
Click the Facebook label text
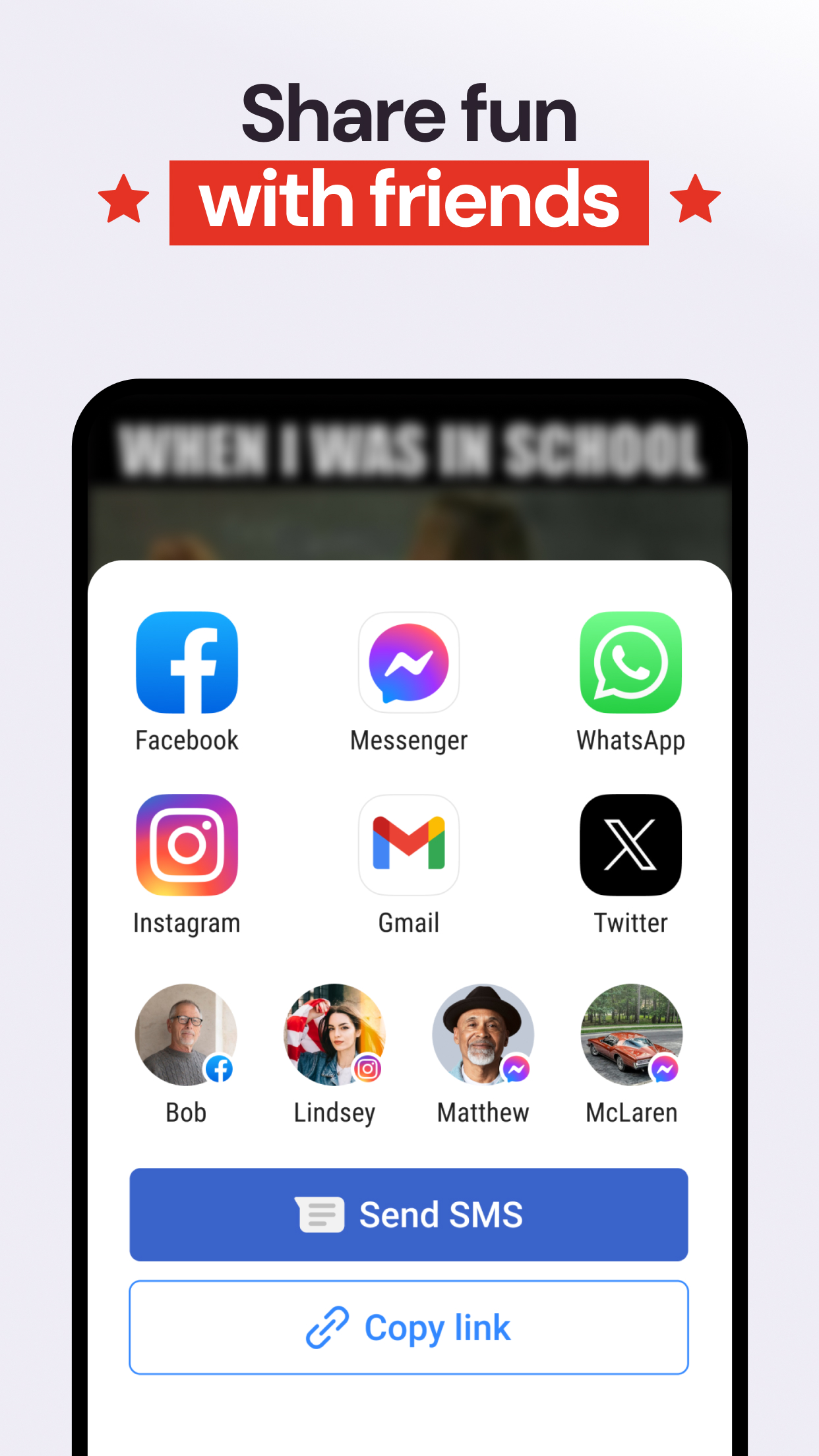(187, 740)
